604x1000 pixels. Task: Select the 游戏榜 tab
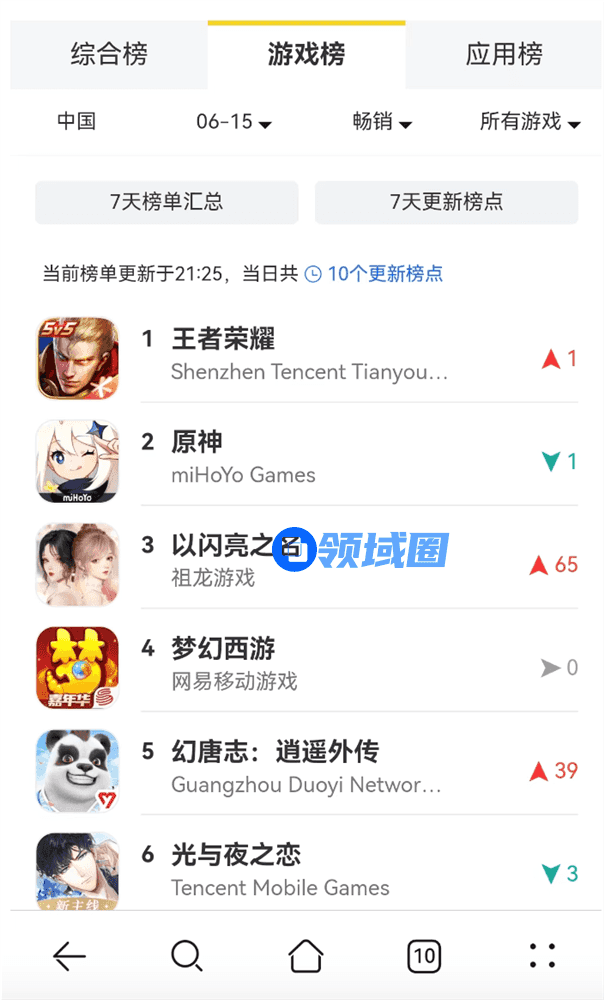click(x=306, y=55)
